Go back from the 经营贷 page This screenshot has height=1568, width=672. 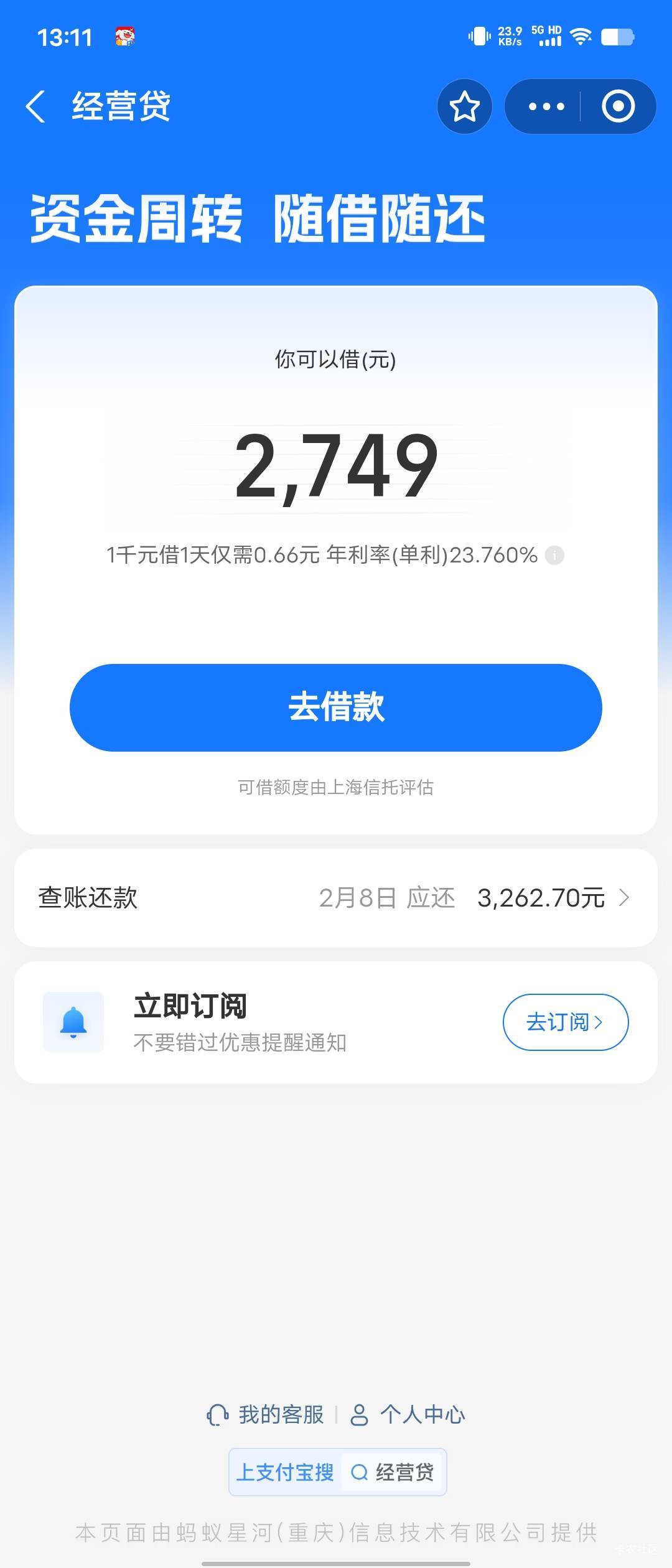pyautogui.click(x=35, y=106)
